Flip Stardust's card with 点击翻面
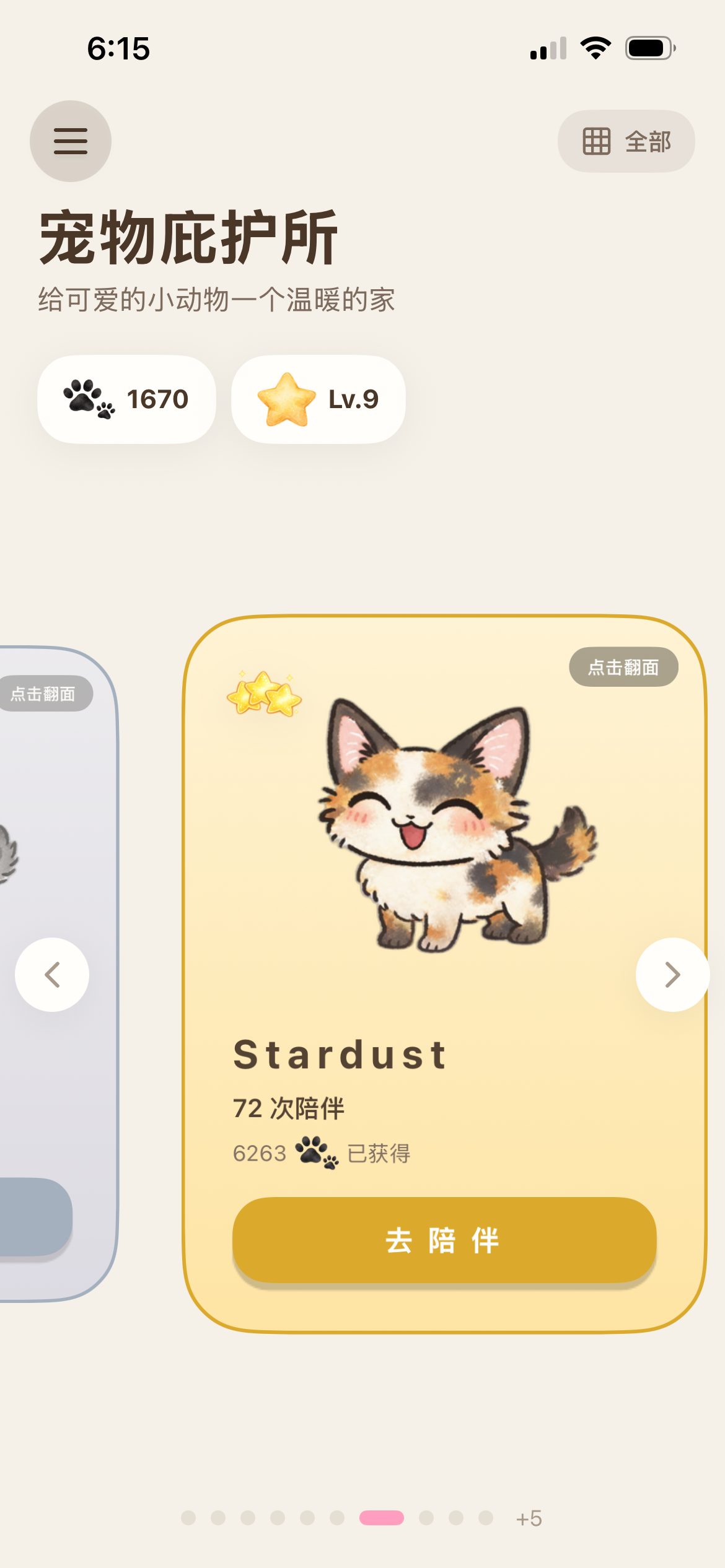The width and height of the screenshot is (725, 1568). [x=623, y=667]
